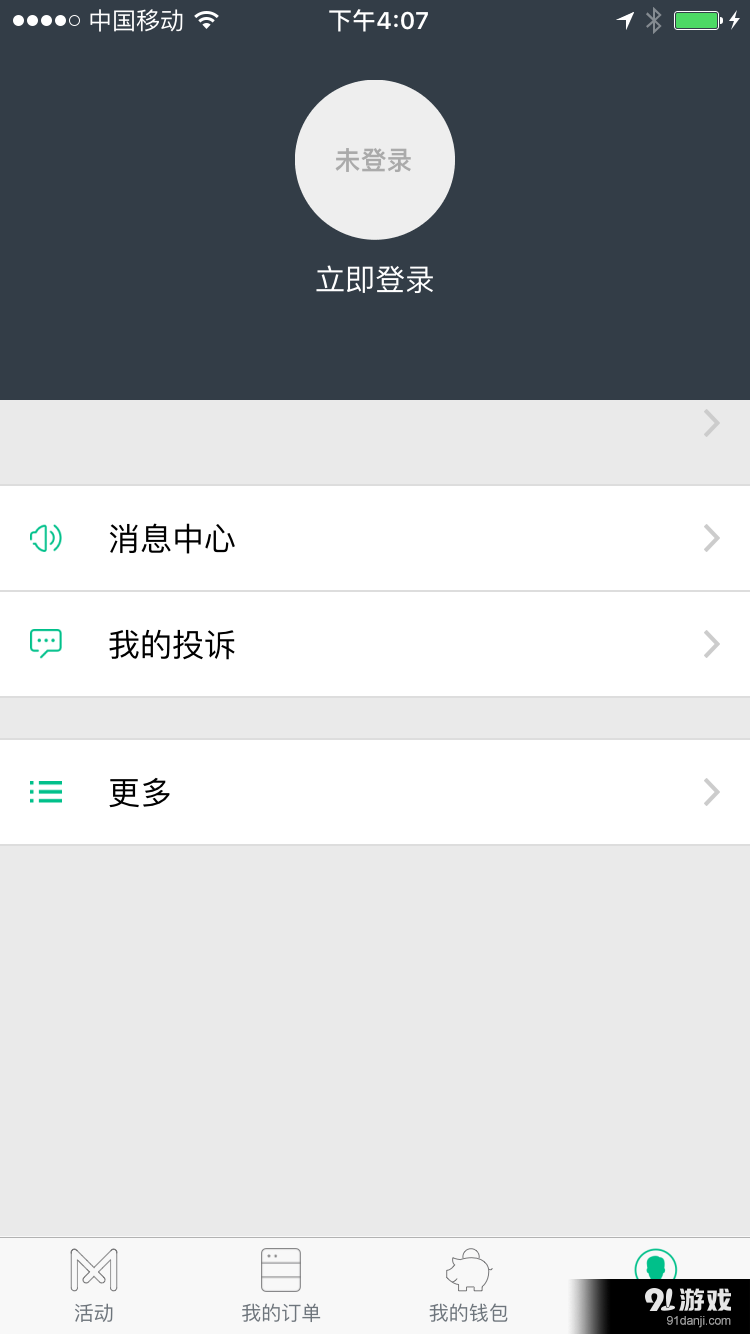This screenshot has height=1334, width=750.
Task: Click the battery charge indicator
Action: pos(695,18)
